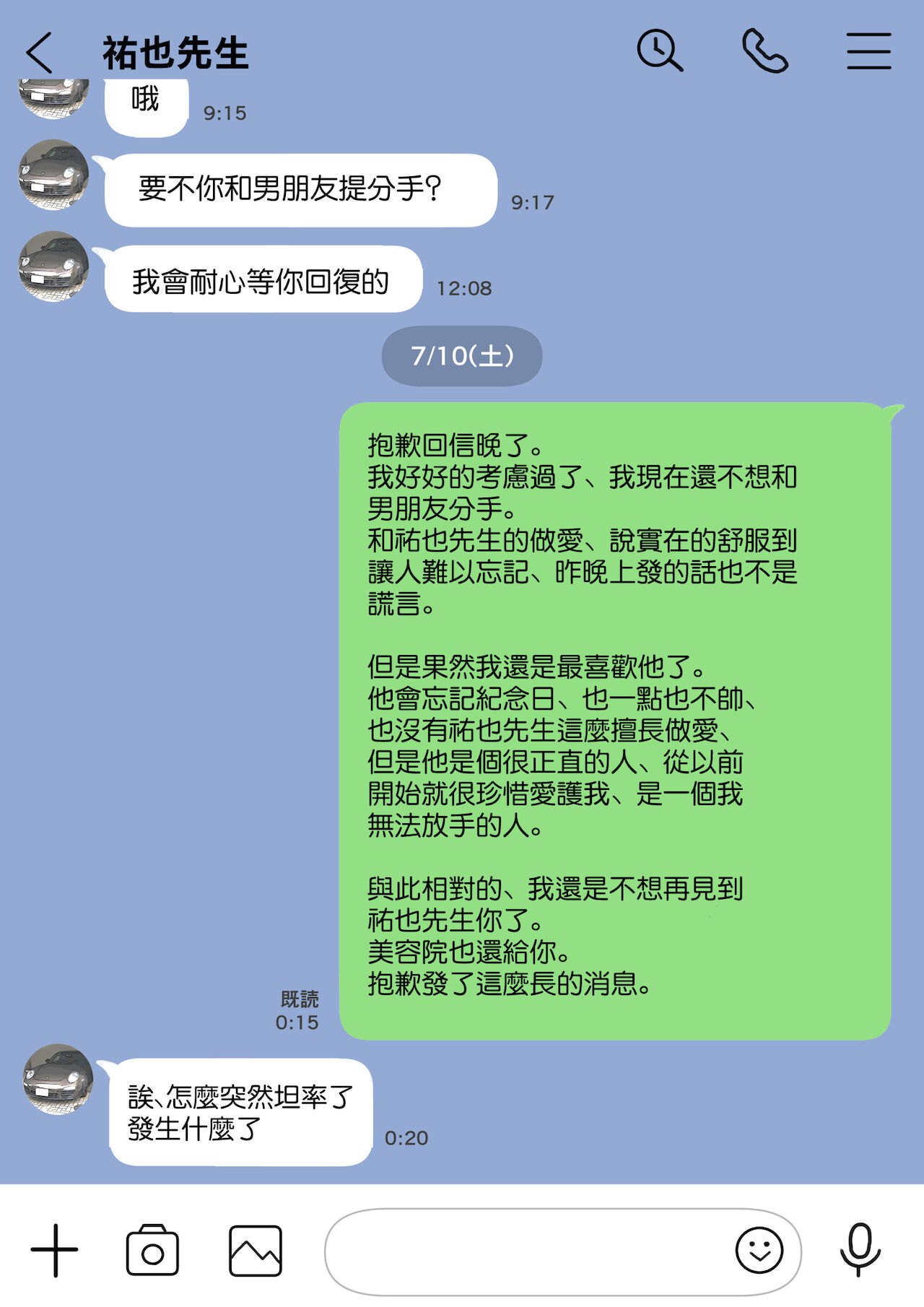Open the chat menu

868,51
